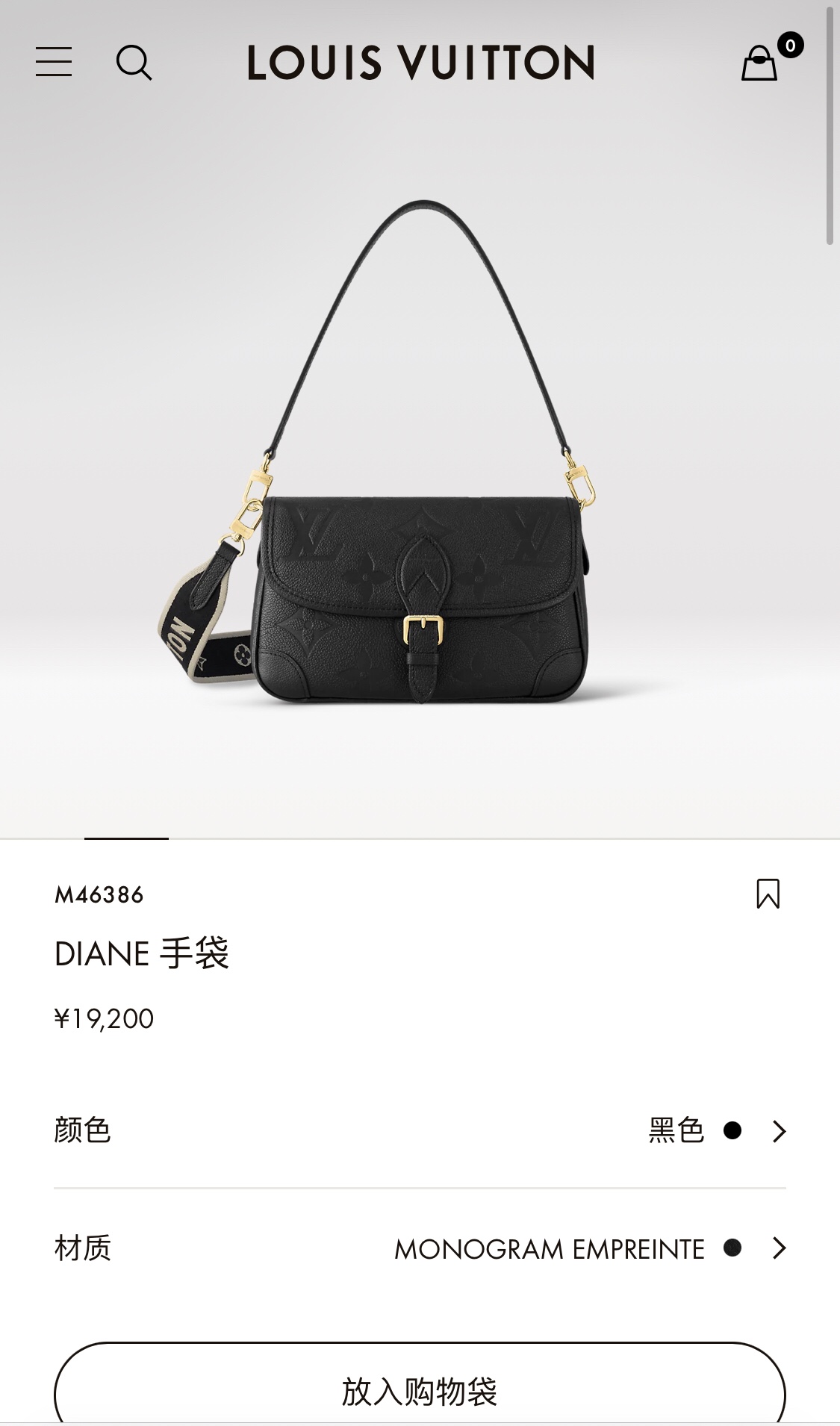840x1426 pixels.
Task: Bookmark the DIANE handbag
Action: pos(768,894)
